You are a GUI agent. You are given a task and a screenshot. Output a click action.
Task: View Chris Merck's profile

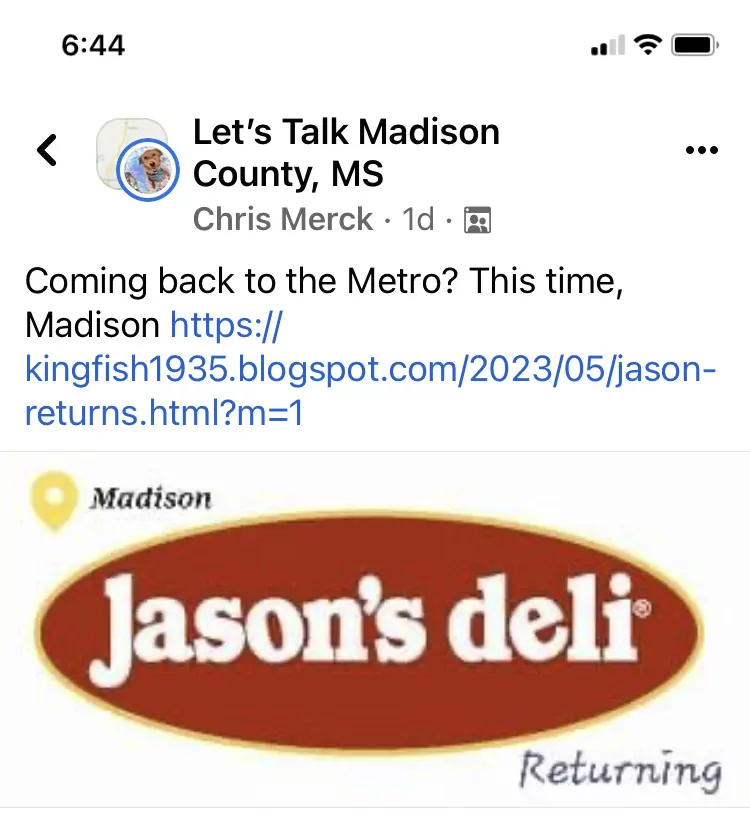coord(282,219)
